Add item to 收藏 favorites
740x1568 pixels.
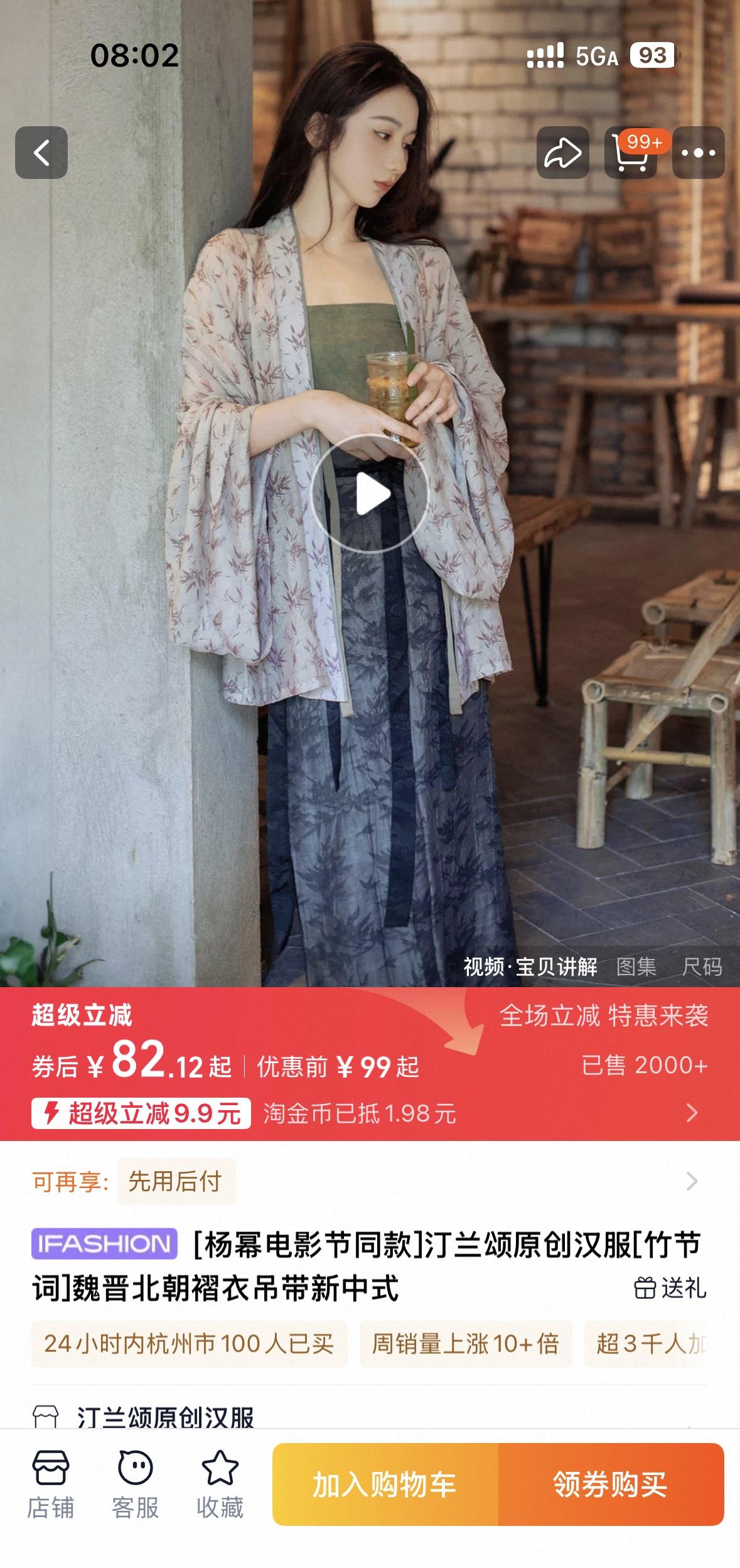coord(220,1484)
